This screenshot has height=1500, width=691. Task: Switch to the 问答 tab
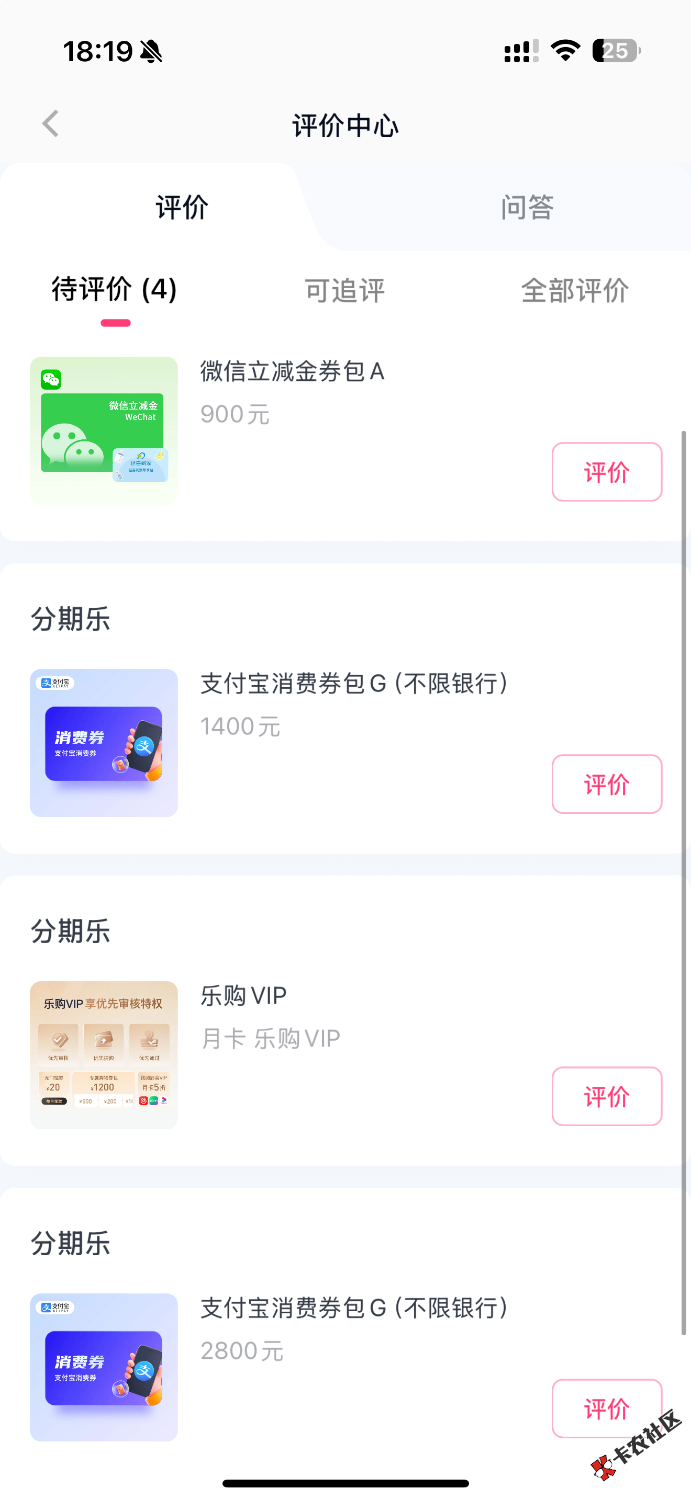[527, 208]
